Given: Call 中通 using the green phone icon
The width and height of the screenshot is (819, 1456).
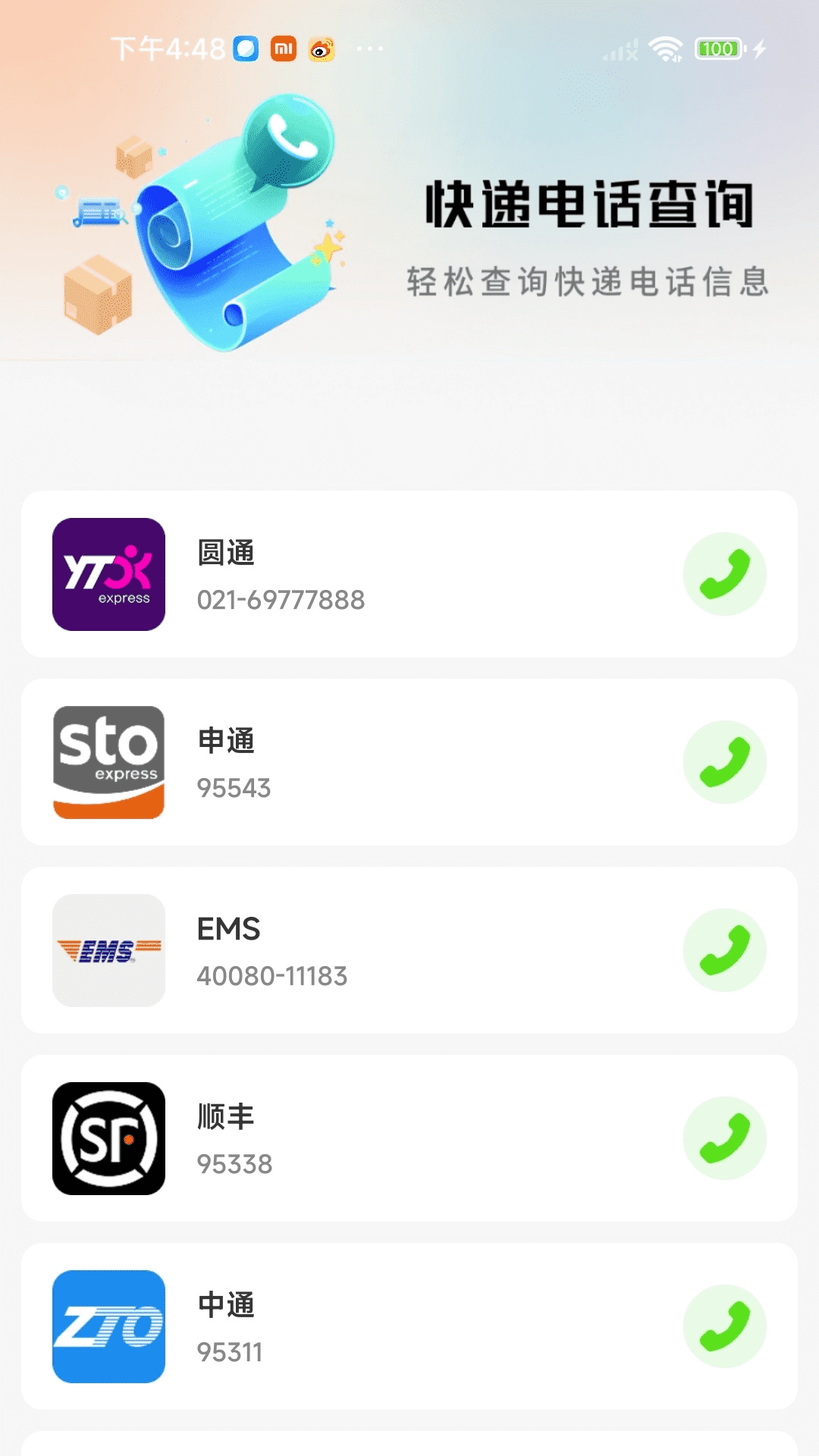Looking at the screenshot, I should tap(725, 1325).
